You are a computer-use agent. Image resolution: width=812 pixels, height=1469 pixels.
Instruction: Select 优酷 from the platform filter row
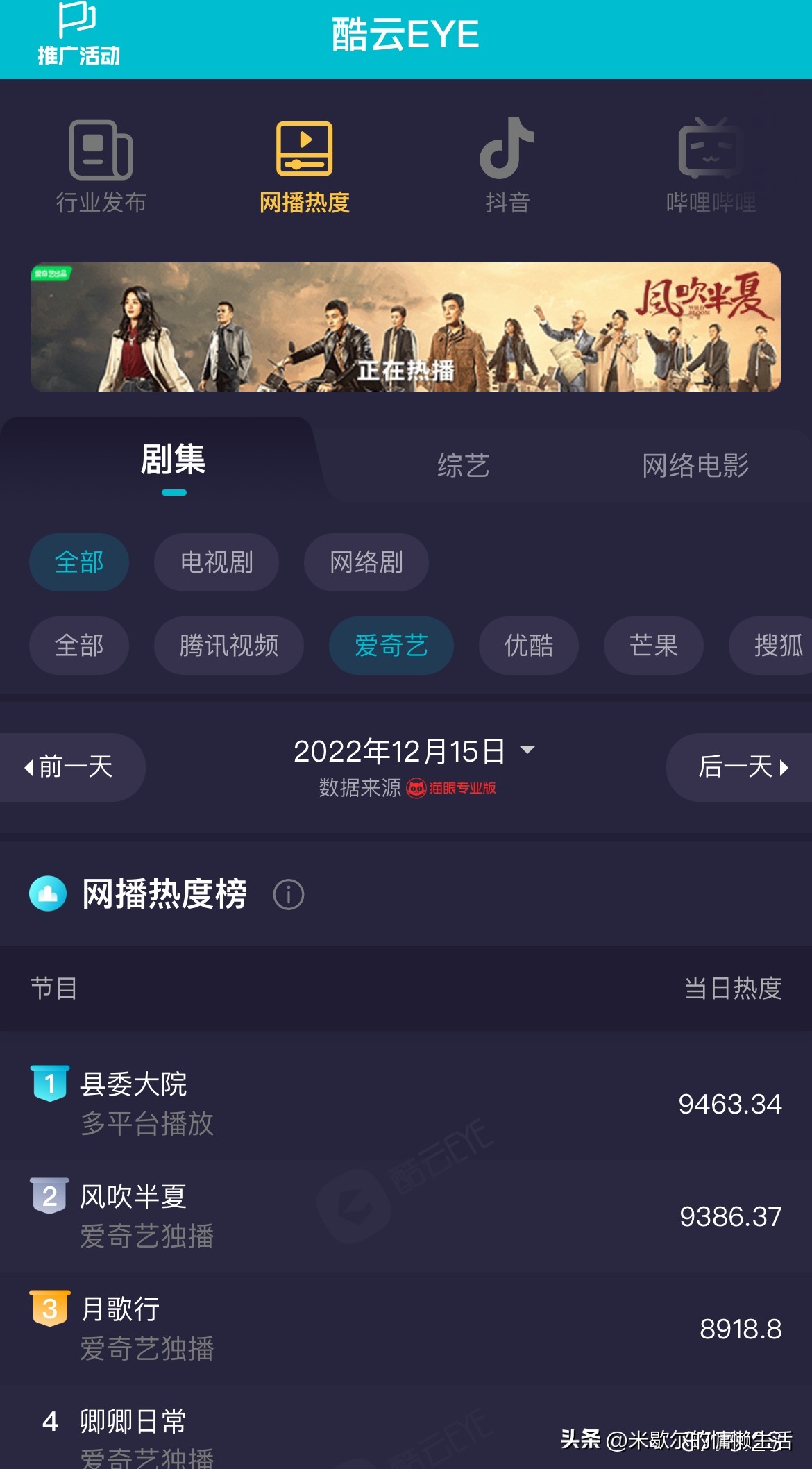527,646
